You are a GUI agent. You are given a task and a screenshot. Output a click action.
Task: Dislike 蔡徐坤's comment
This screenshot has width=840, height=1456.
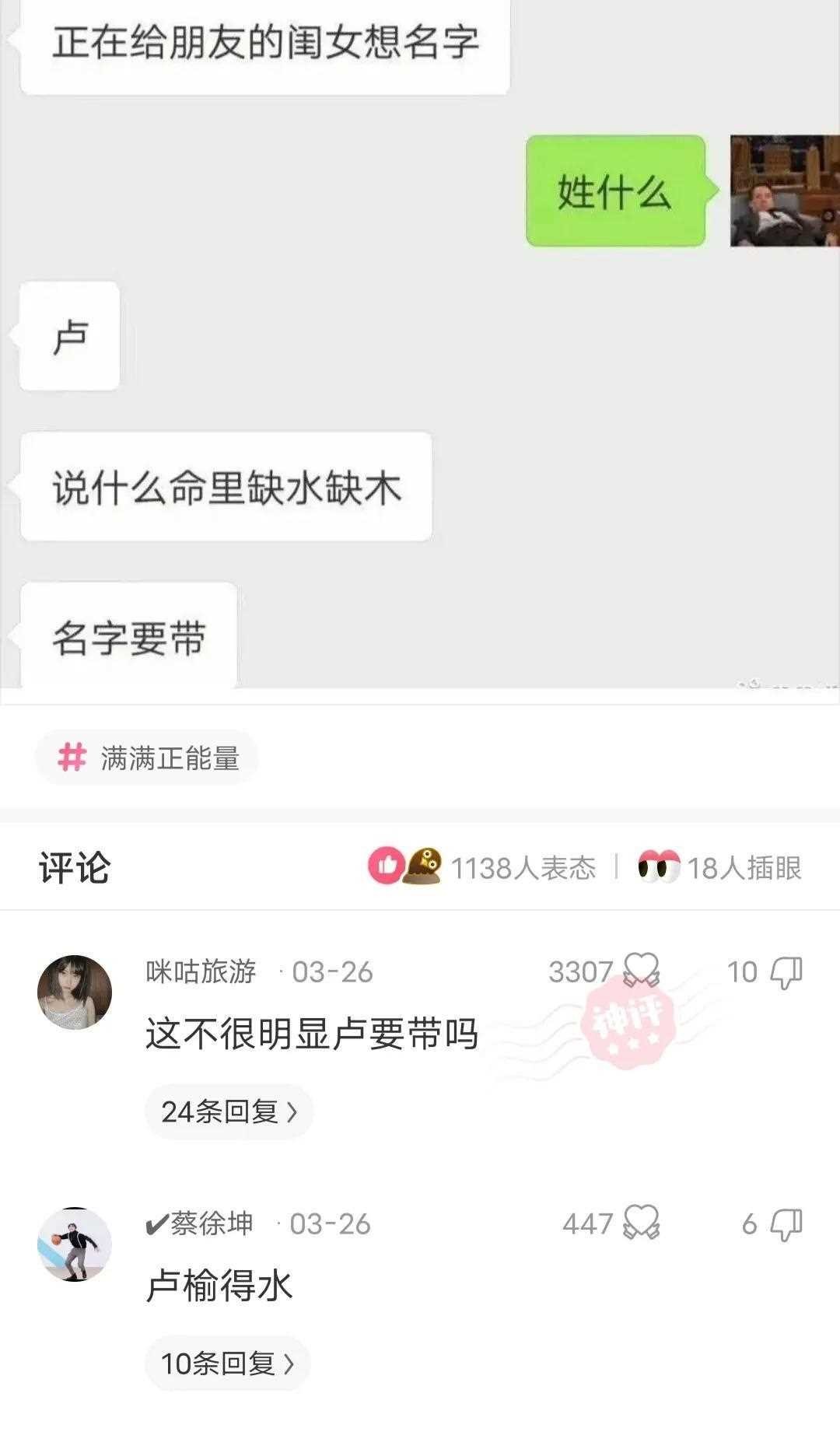[786, 1224]
